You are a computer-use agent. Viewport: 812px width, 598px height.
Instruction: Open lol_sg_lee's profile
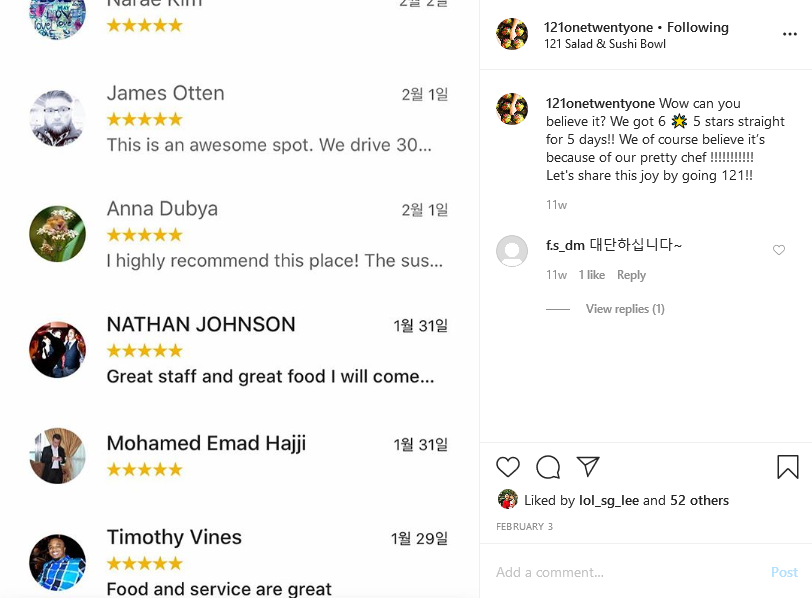(609, 500)
